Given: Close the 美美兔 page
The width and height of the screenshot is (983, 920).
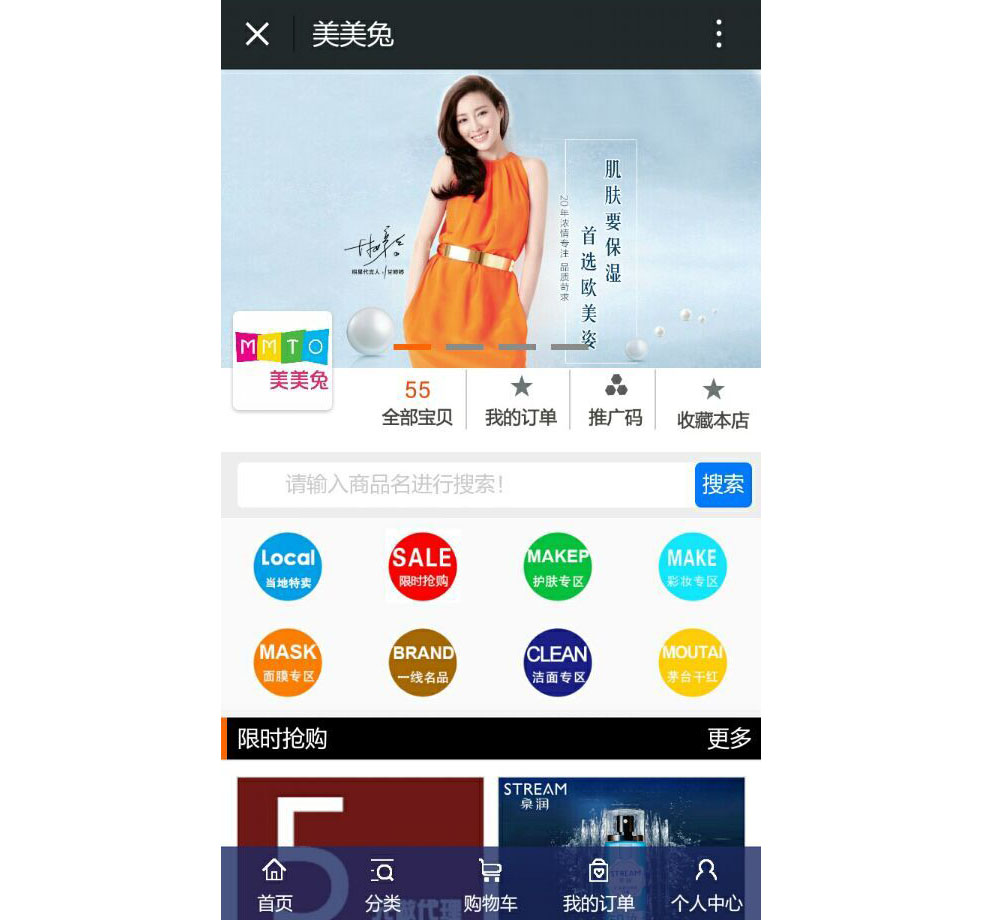Looking at the screenshot, I should click(x=257, y=34).
